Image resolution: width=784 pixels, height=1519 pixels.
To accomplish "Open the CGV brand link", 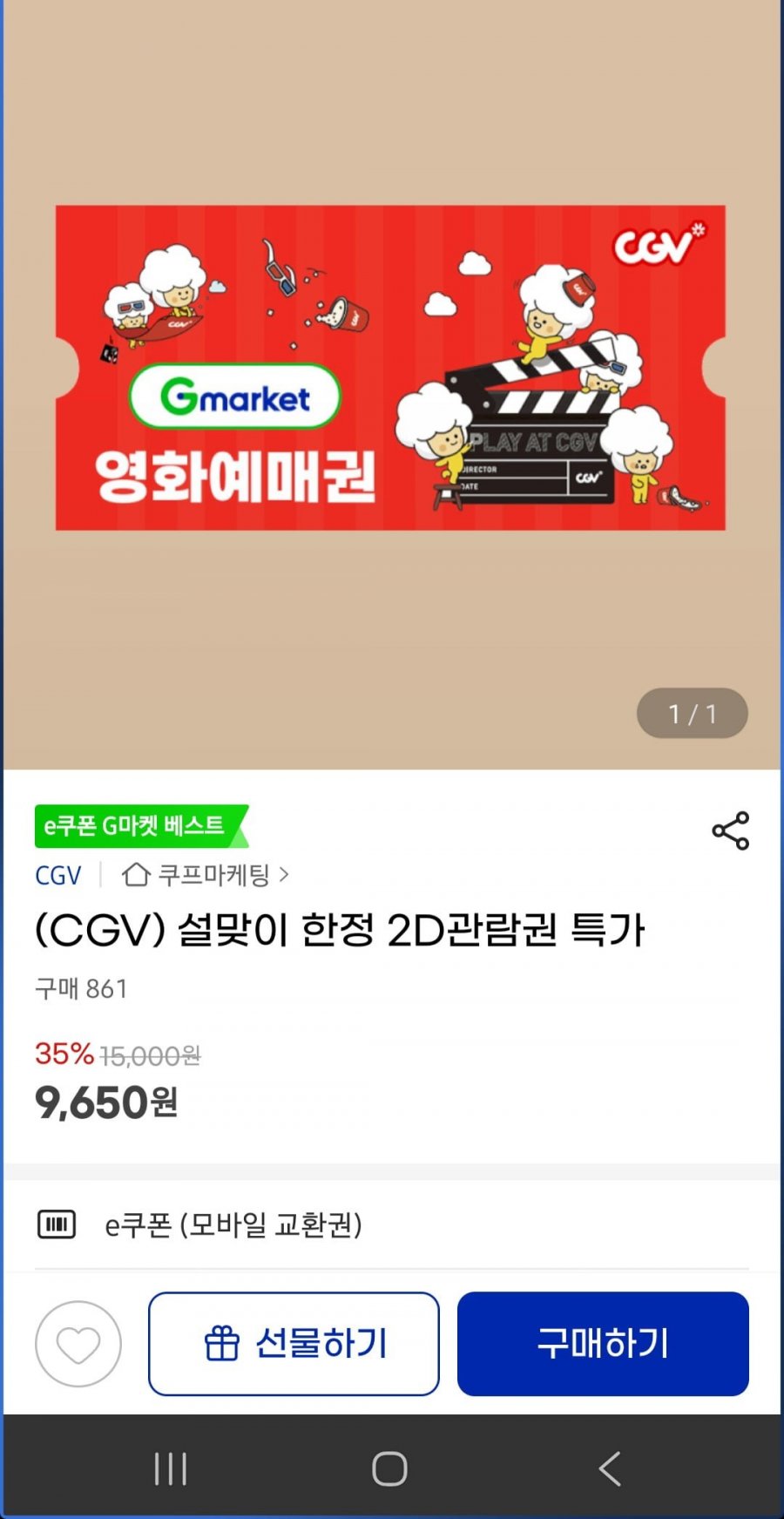I will click(57, 875).
